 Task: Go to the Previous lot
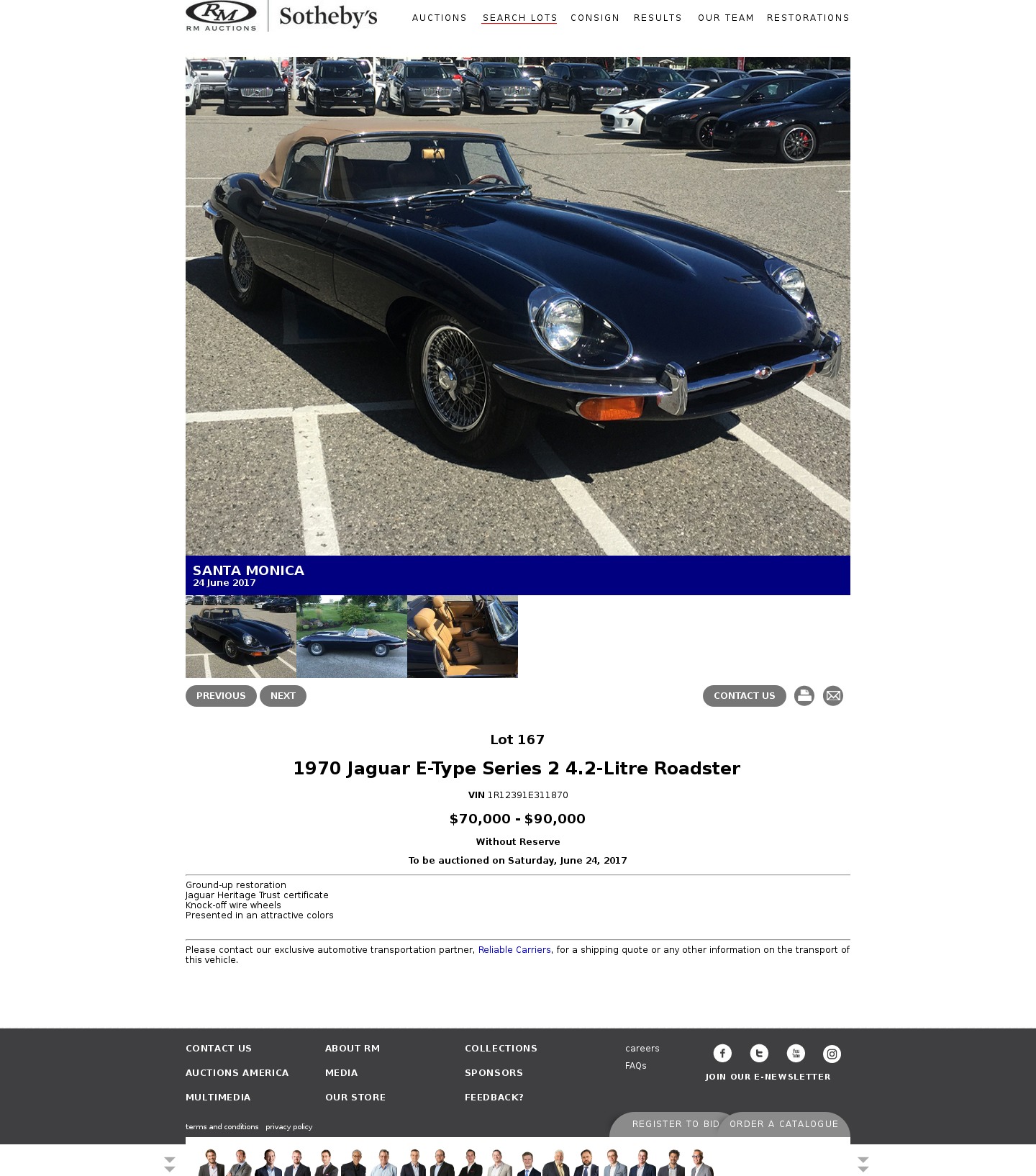[221, 696]
